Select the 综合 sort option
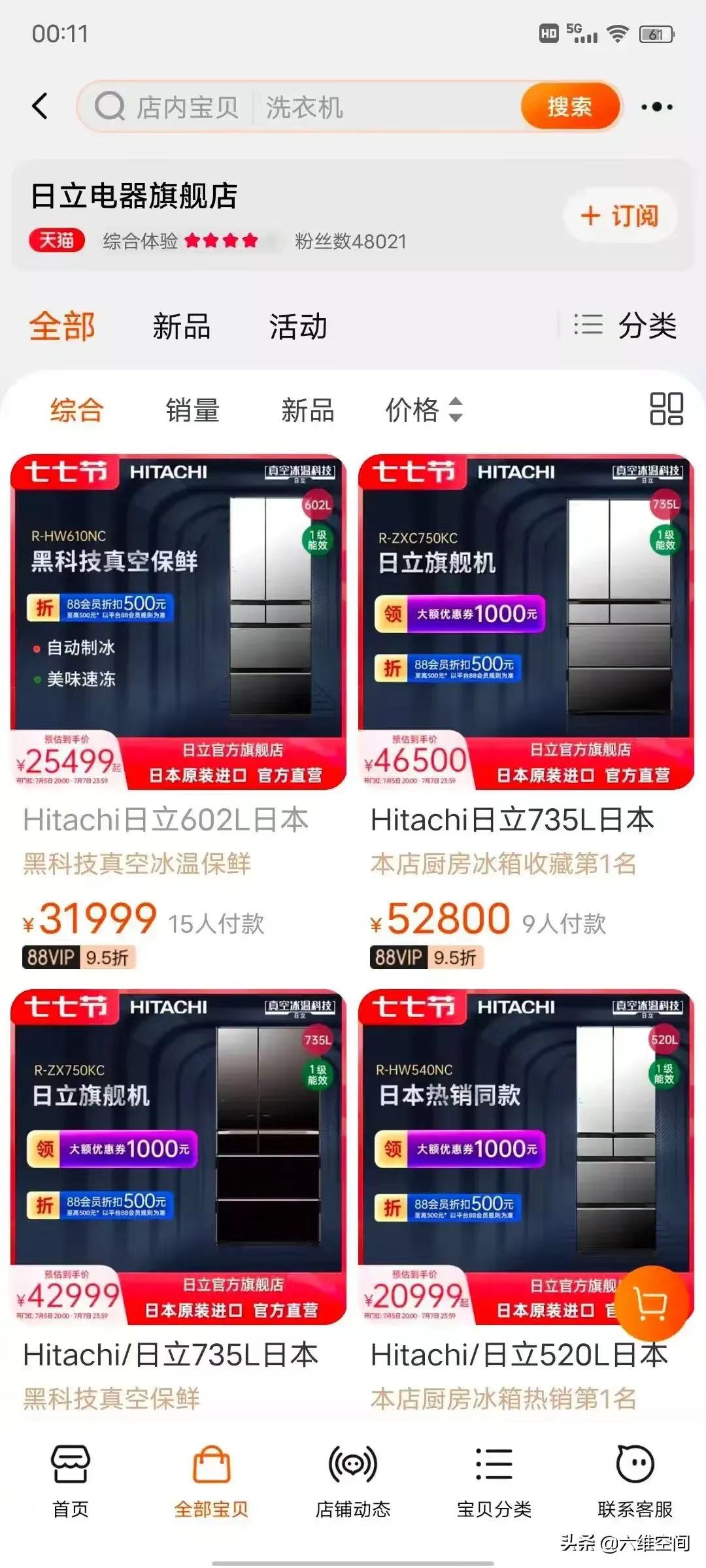This screenshot has height=1568, width=706. (76, 410)
